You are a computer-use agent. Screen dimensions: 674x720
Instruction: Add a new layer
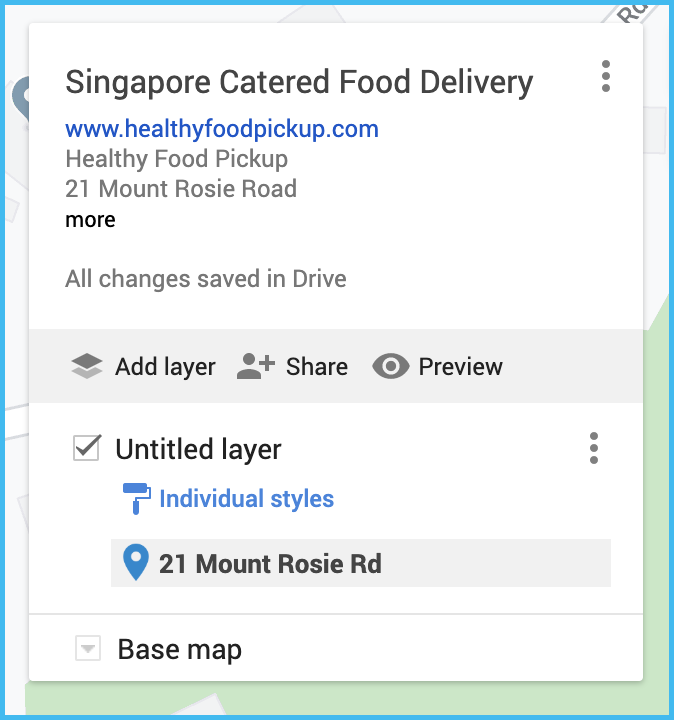point(144,367)
